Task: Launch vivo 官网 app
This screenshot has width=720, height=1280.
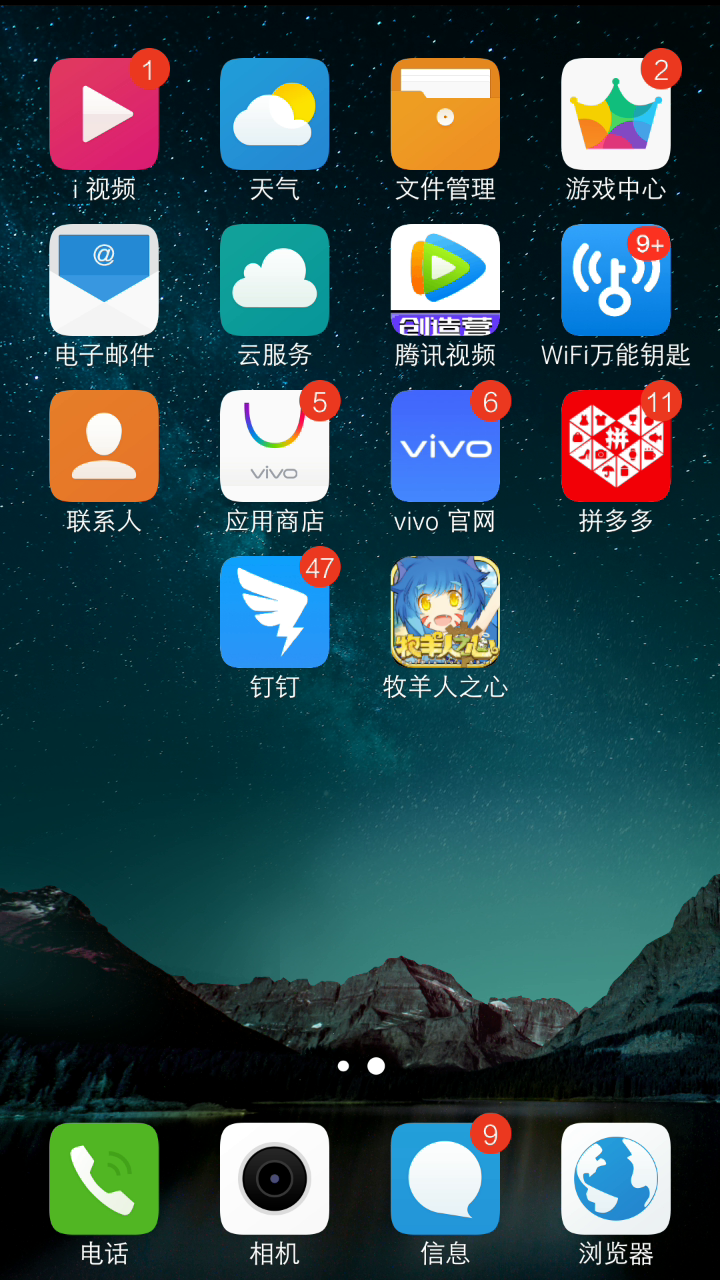Action: click(445, 446)
